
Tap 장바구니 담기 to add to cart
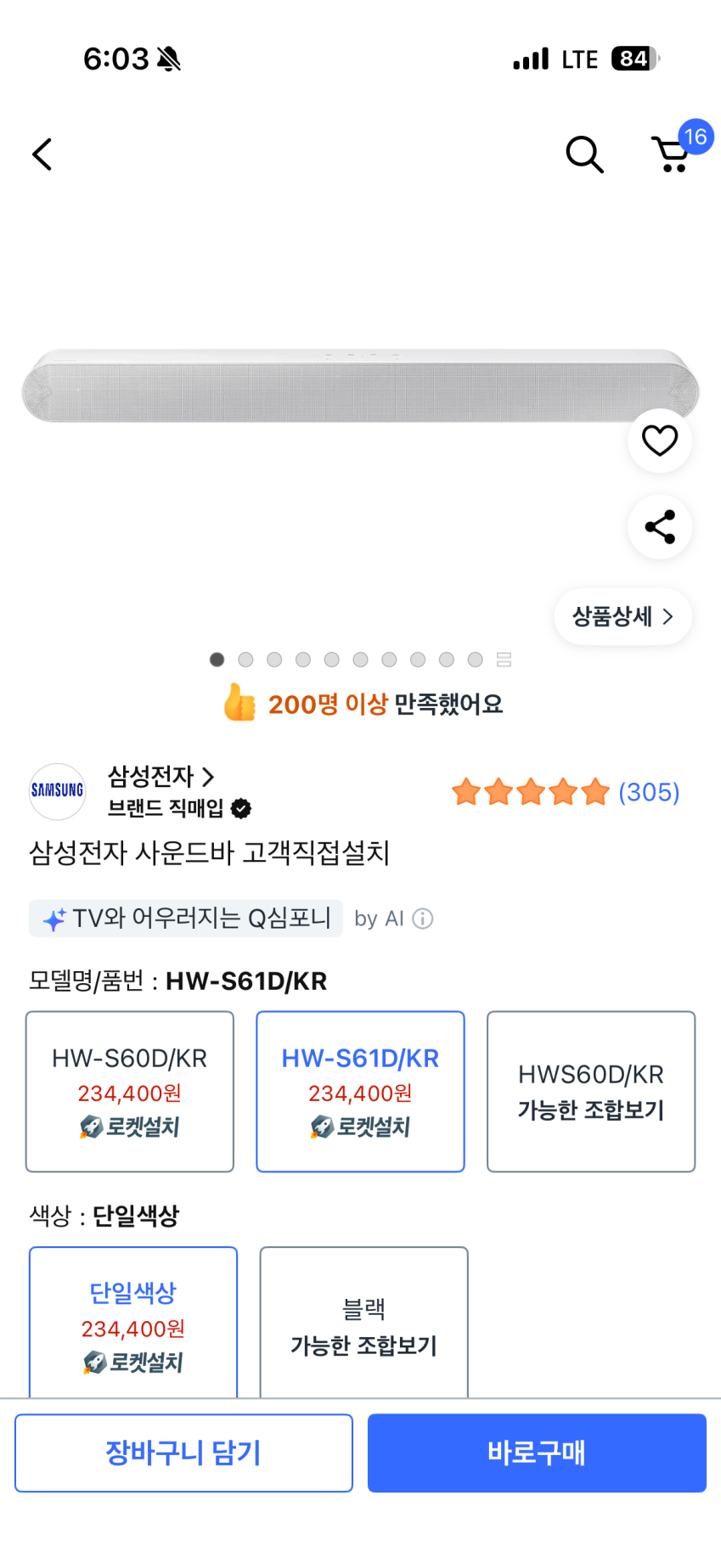183,1453
